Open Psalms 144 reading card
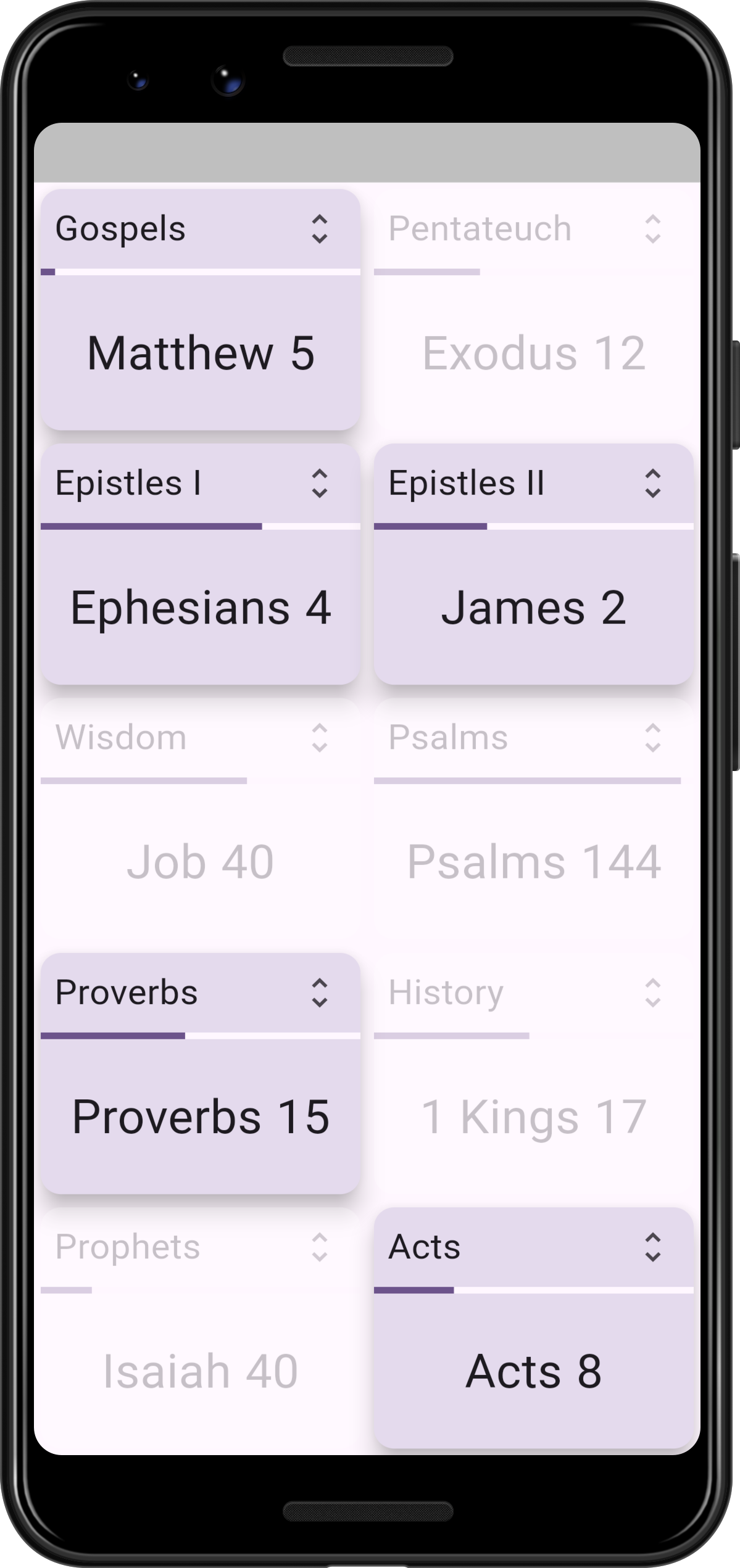Screen dimensions: 740x1568 click(534, 862)
